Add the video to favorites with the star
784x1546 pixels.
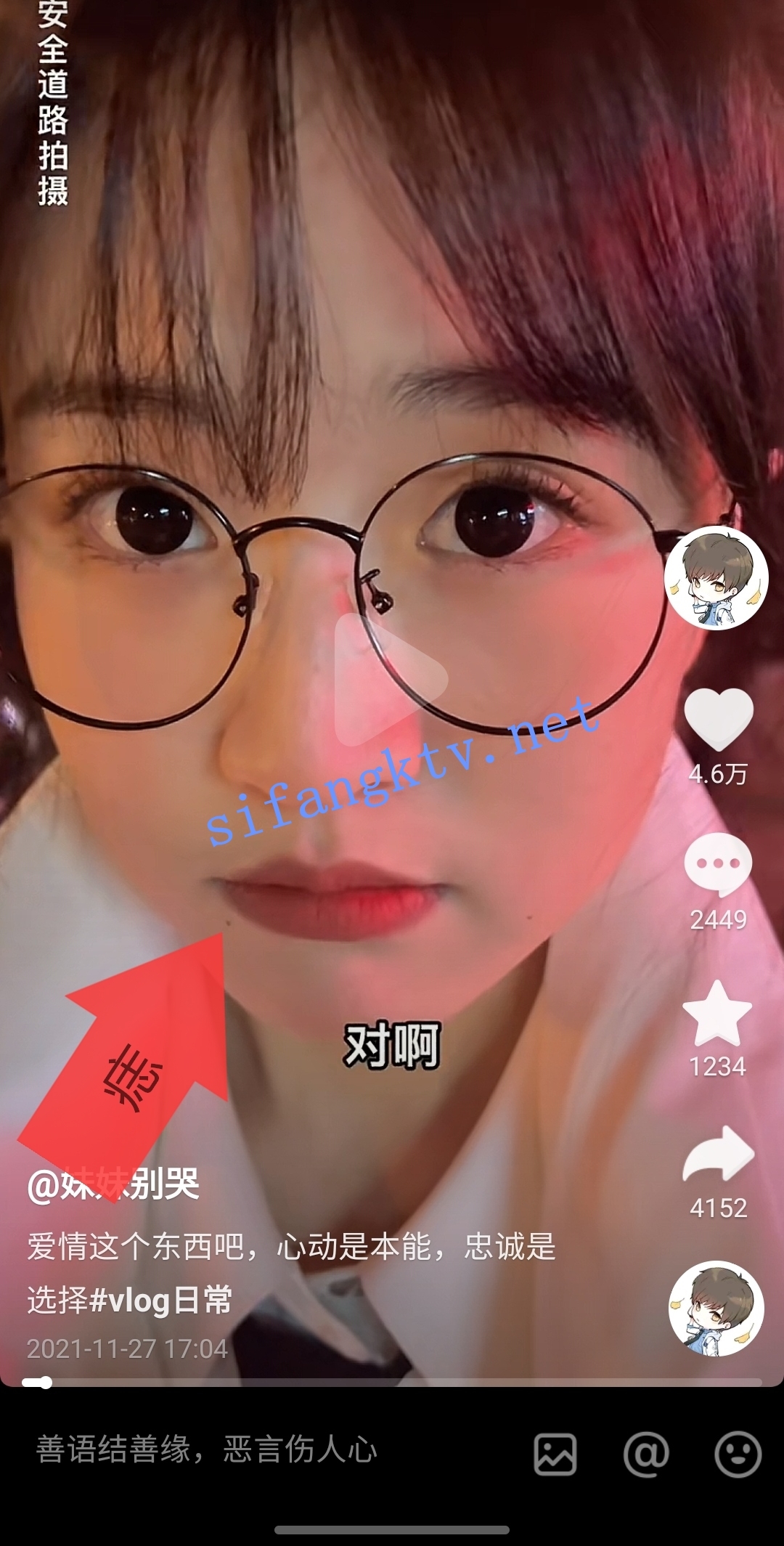tap(718, 1013)
